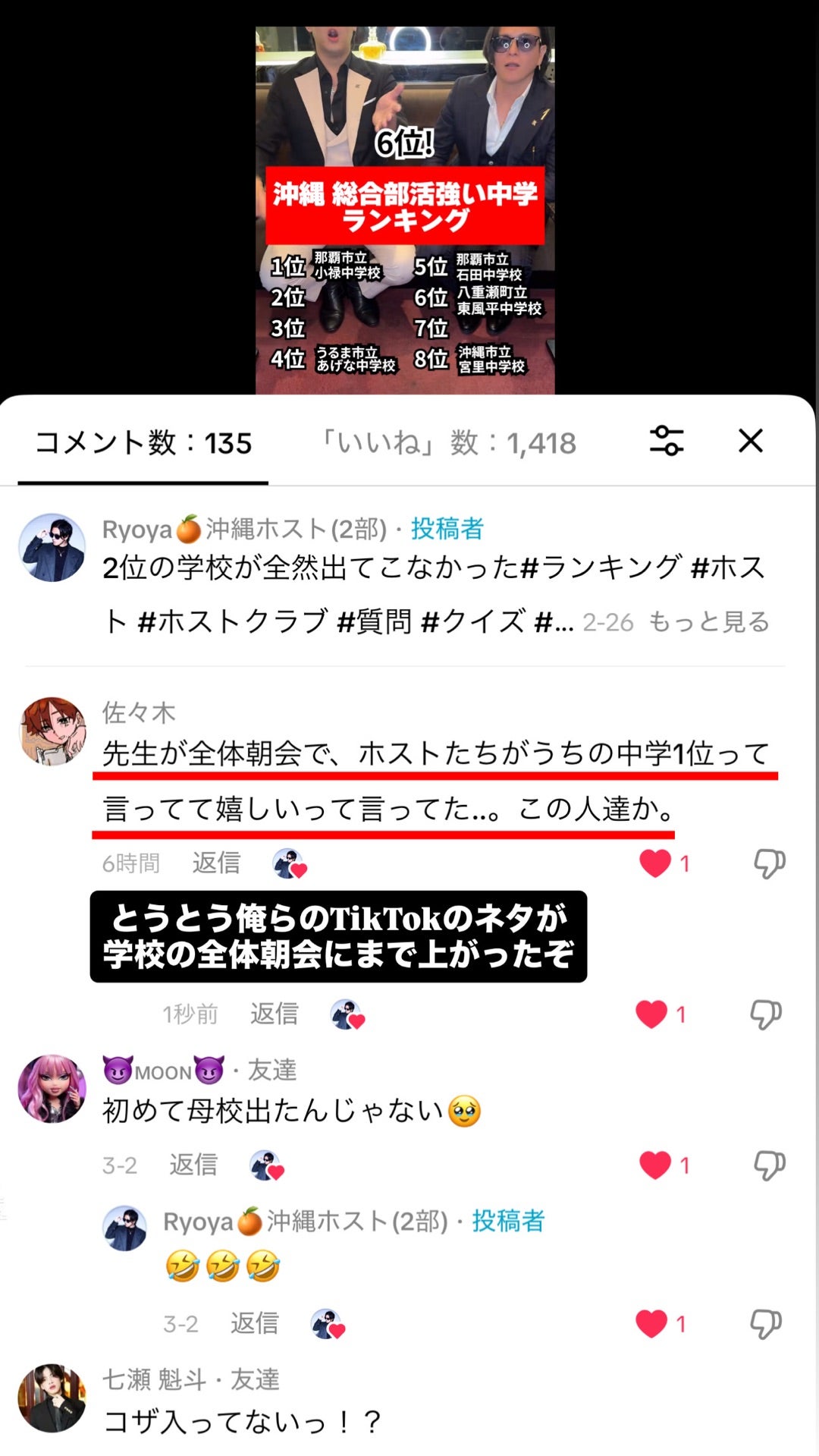Like Ryoya's laughing emoji reply
Viewport: 819px width, 1456px height.
tap(651, 1324)
